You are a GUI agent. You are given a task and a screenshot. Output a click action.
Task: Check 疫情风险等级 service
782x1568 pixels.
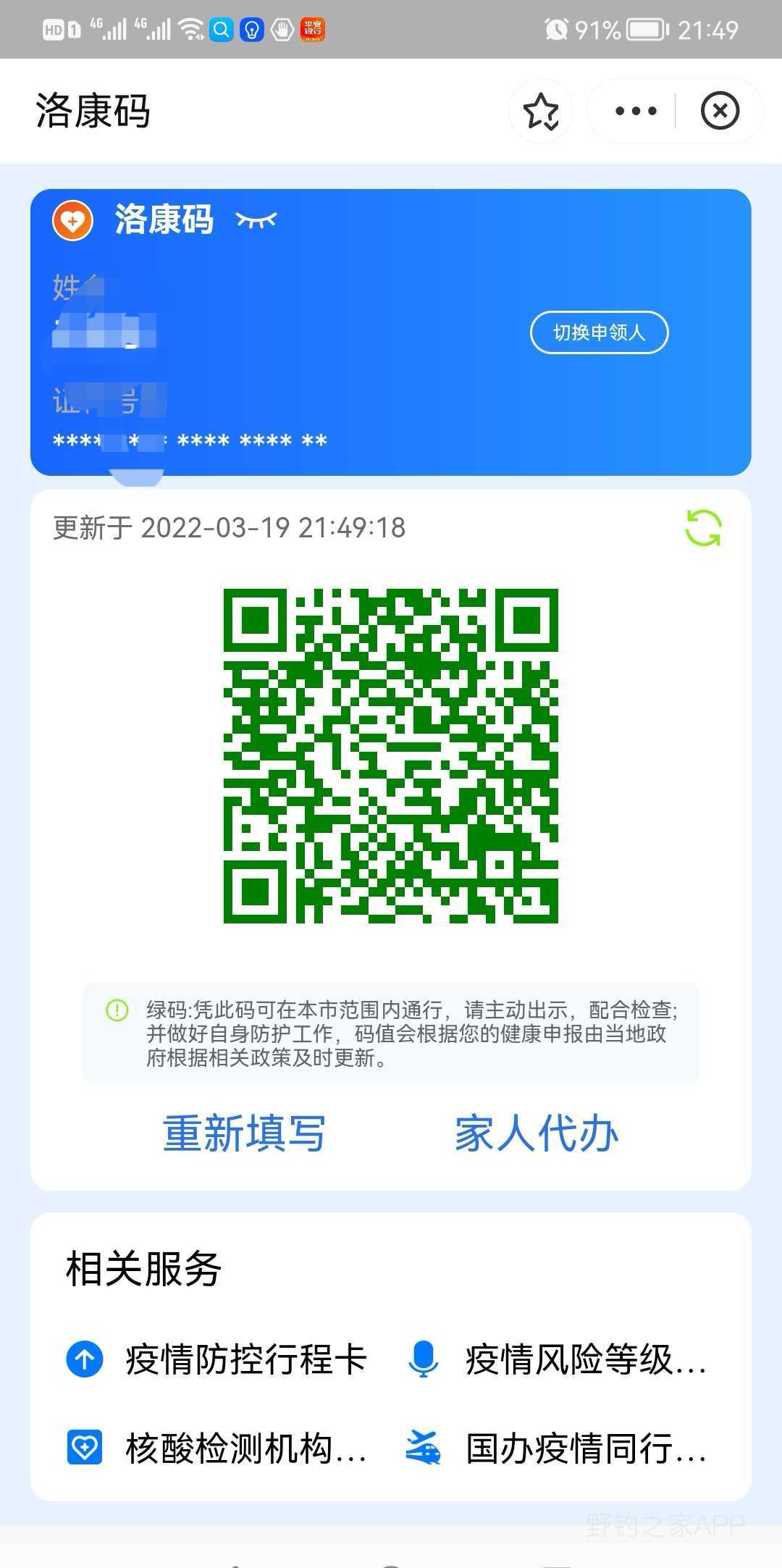558,1359
